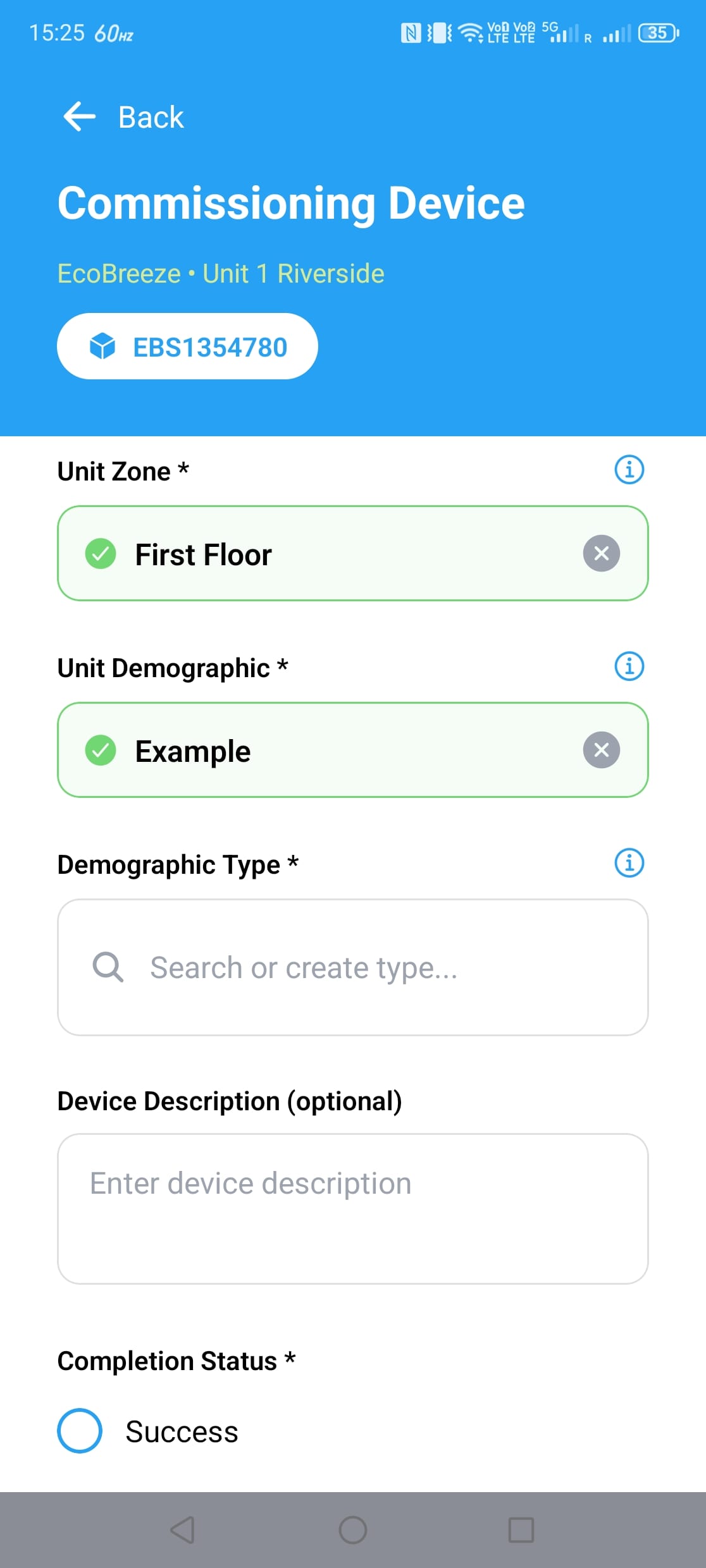The height and width of the screenshot is (1568, 706).
Task: Click the green checkmark beside First Floor
Action: coord(101,553)
